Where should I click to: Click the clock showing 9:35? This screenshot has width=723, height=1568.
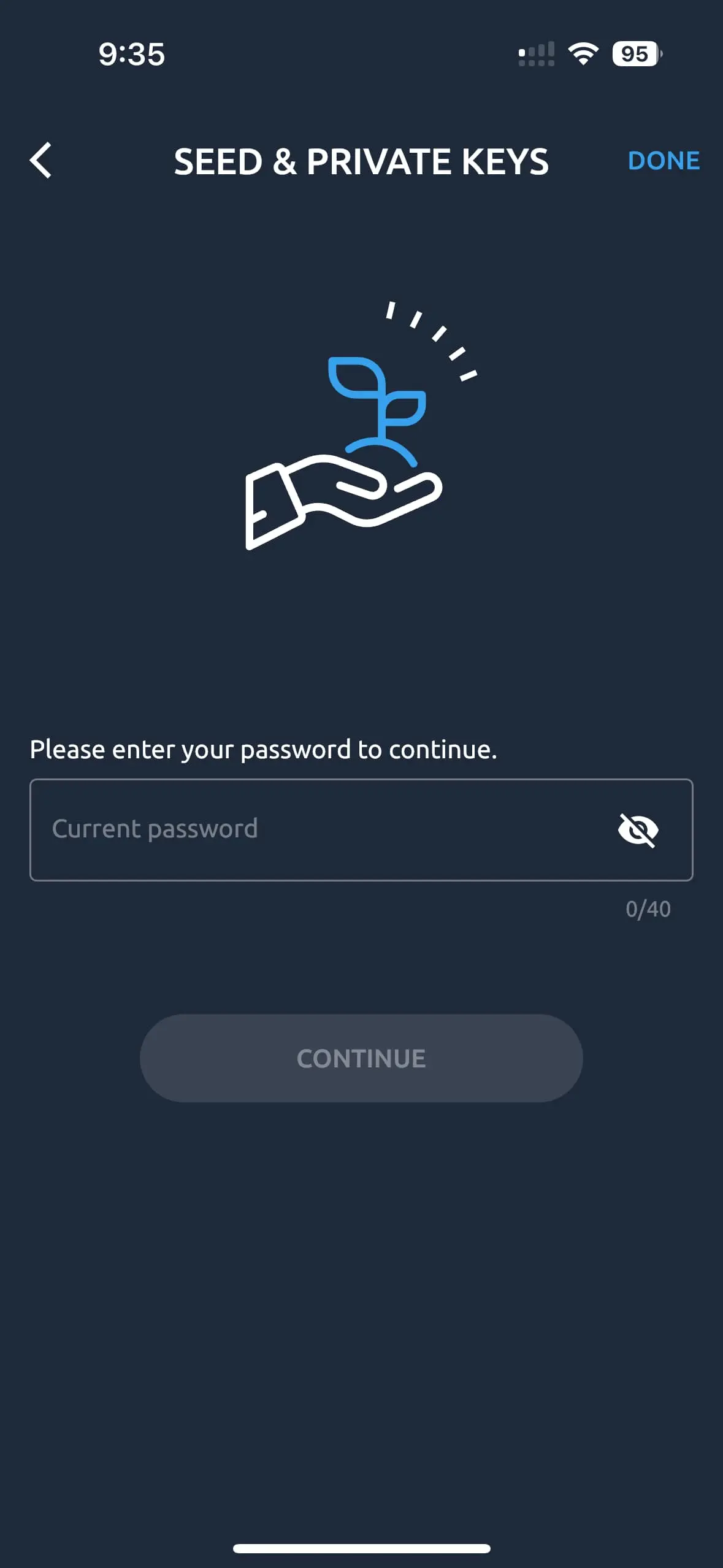(130, 55)
